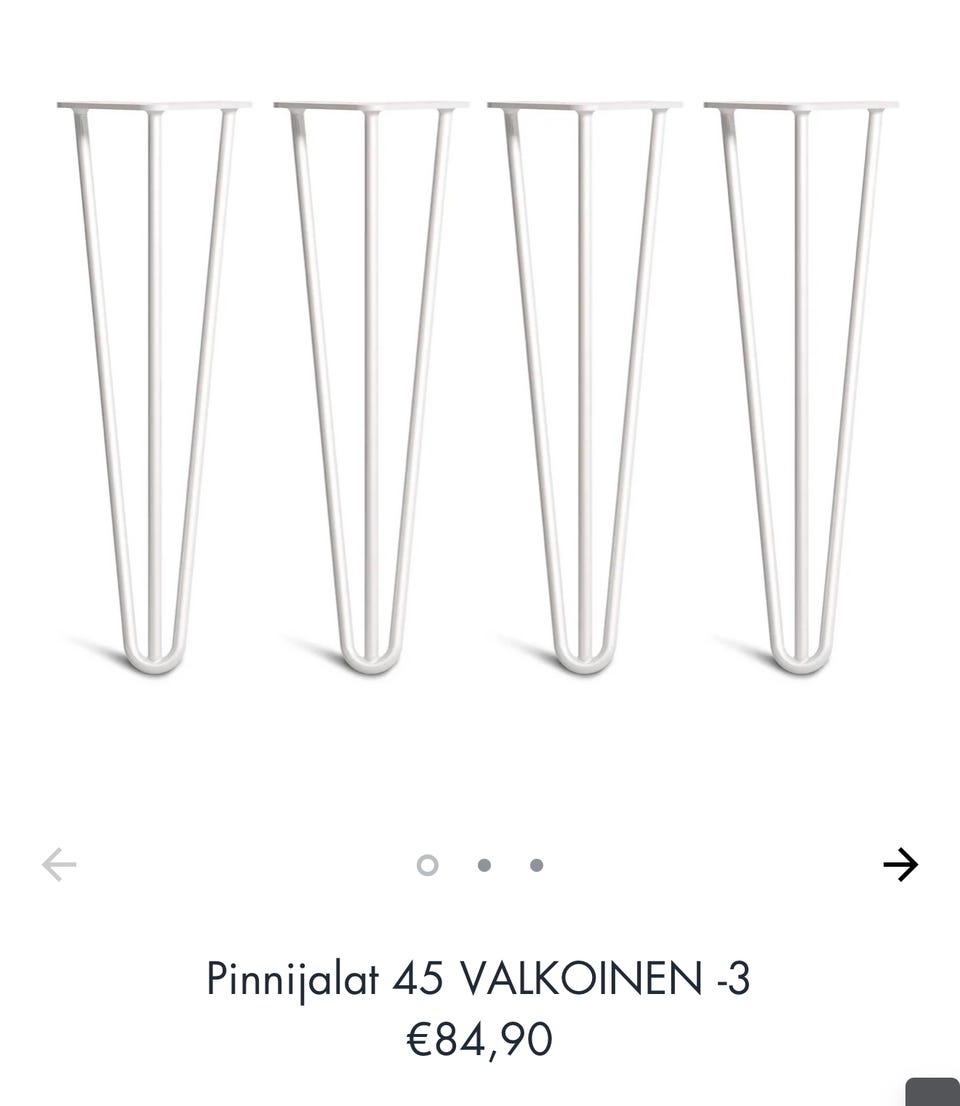Select the third carousel dot

[x=537, y=865]
